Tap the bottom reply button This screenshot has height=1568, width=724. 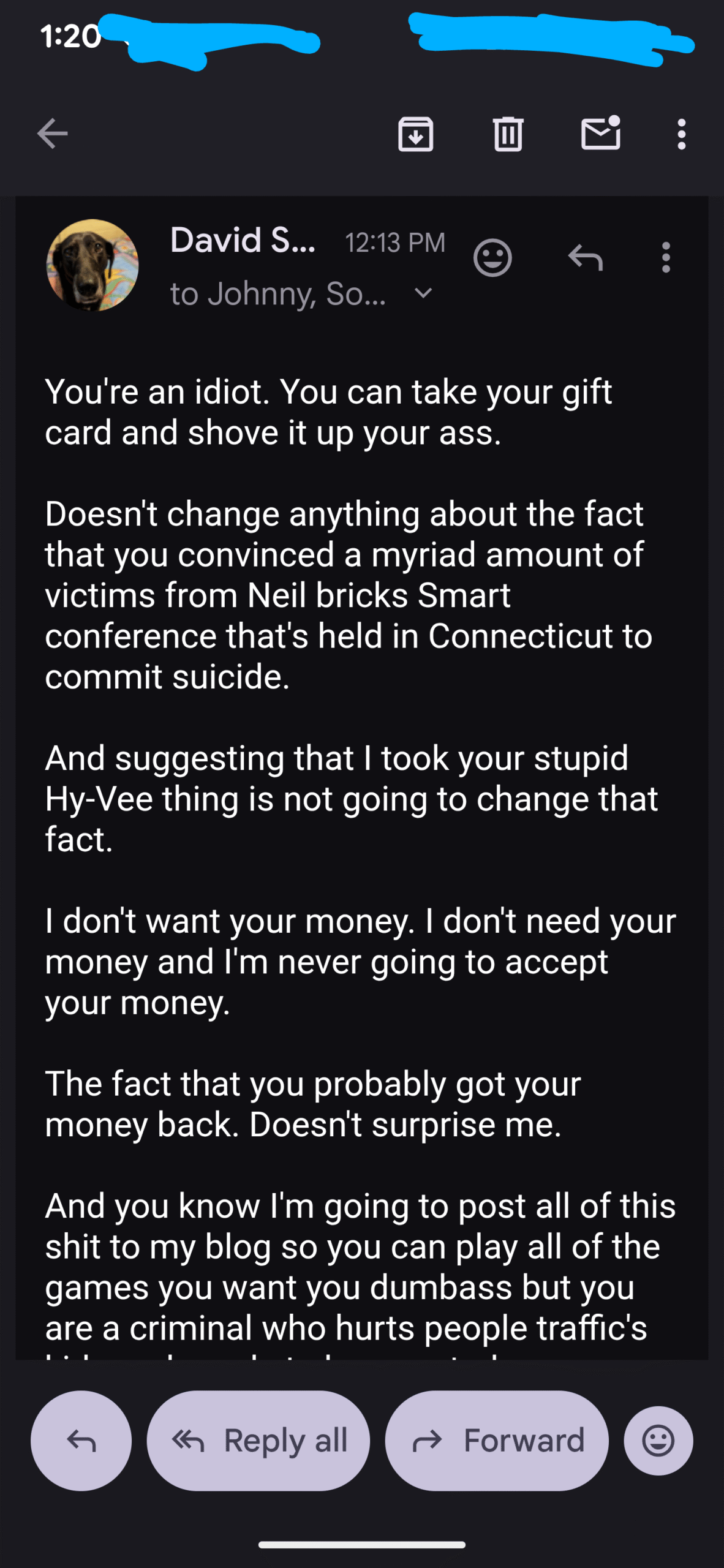81,1441
